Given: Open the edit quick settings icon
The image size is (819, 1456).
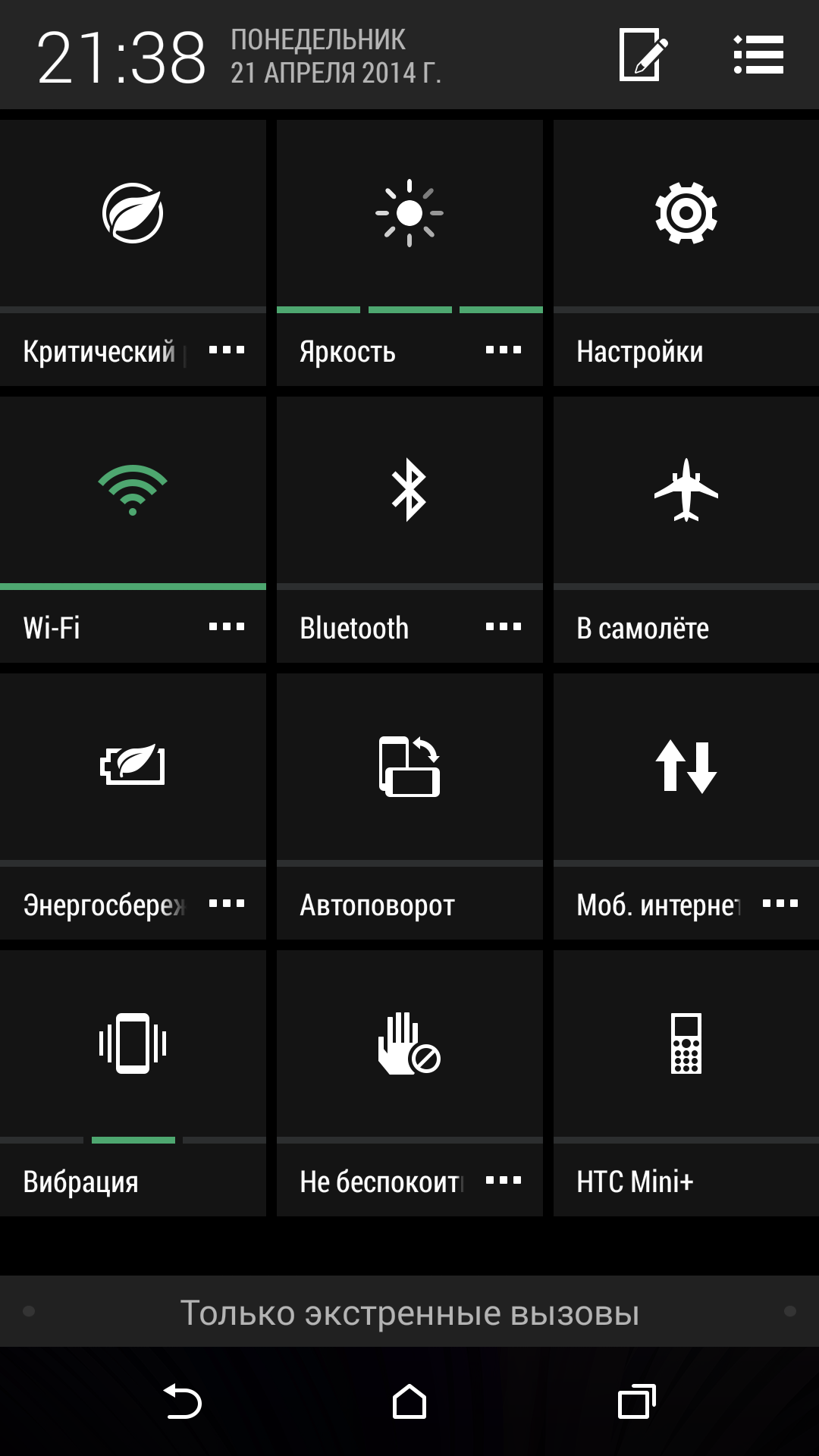Looking at the screenshot, I should click(x=643, y=55).
